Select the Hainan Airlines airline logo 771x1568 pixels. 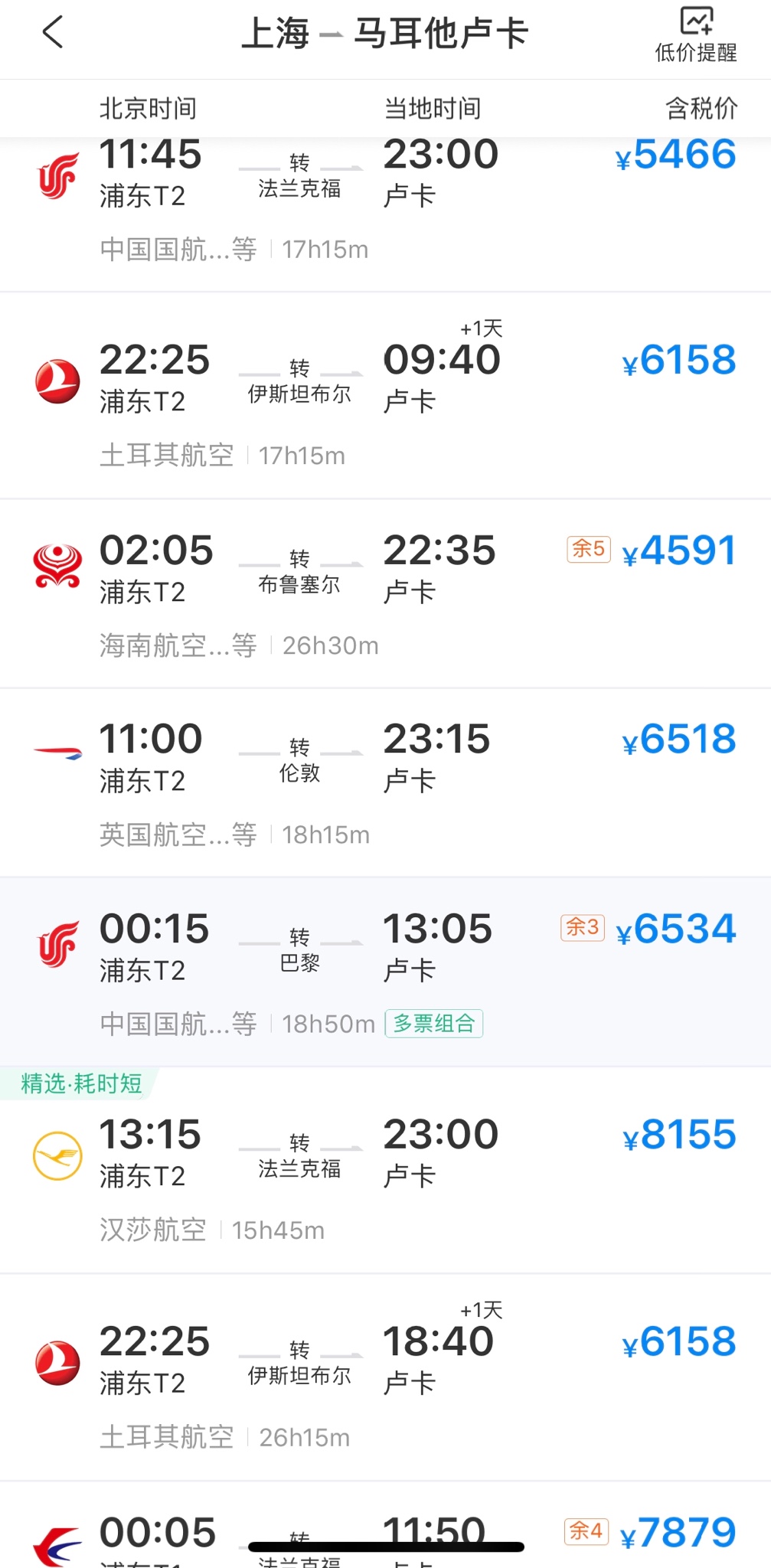coord(57,568)
